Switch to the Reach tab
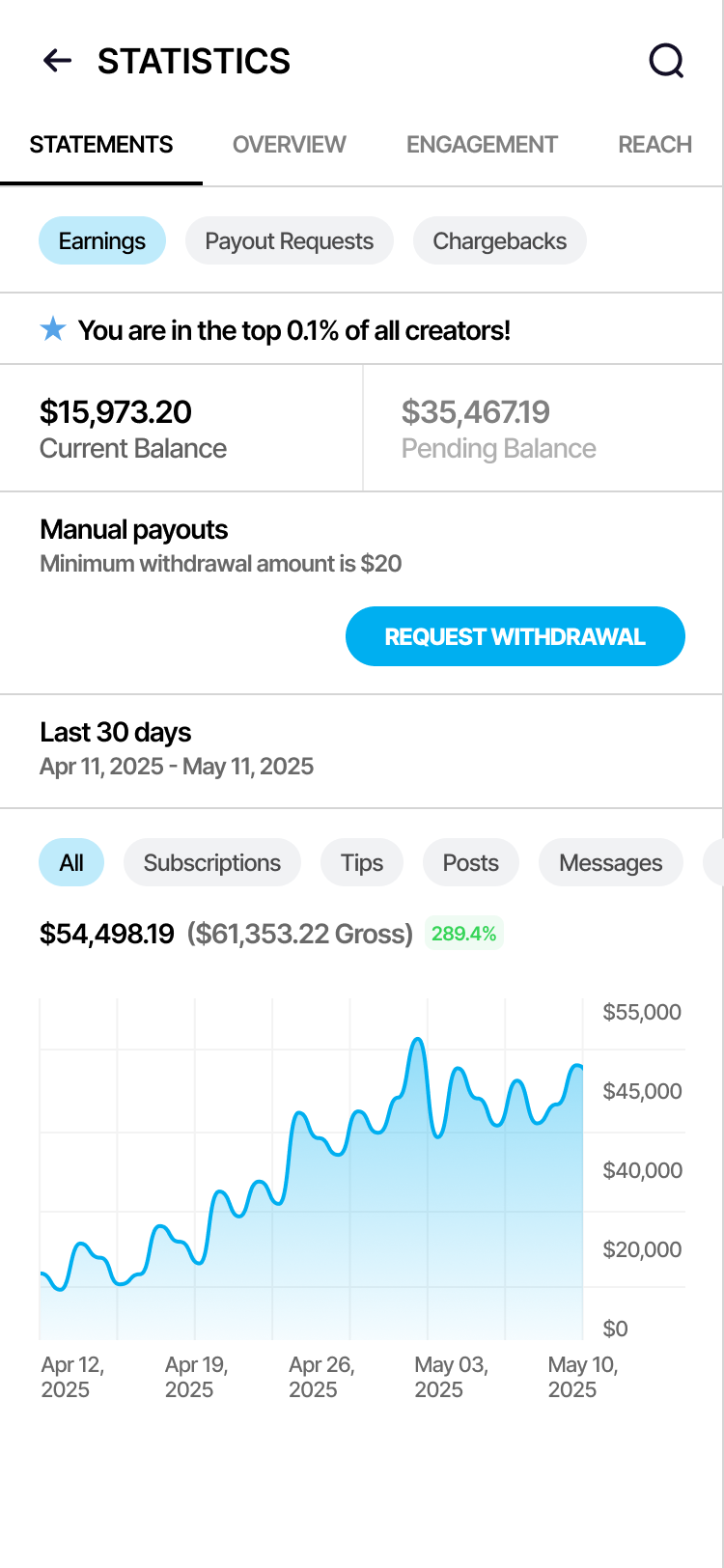The width and height of the screenshot is (724, 1568). [654, 145]
